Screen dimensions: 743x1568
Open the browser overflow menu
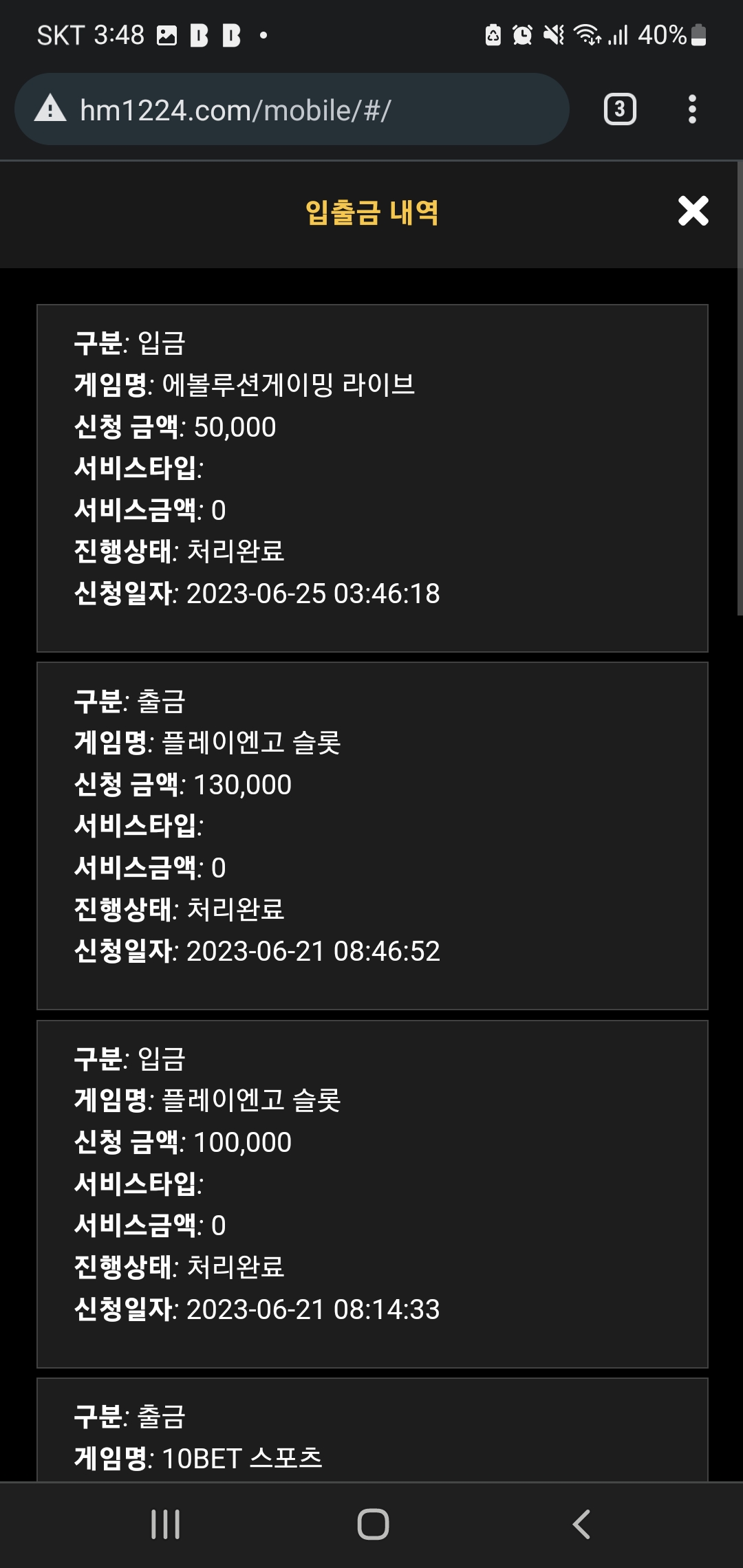(x=692, y=109)
